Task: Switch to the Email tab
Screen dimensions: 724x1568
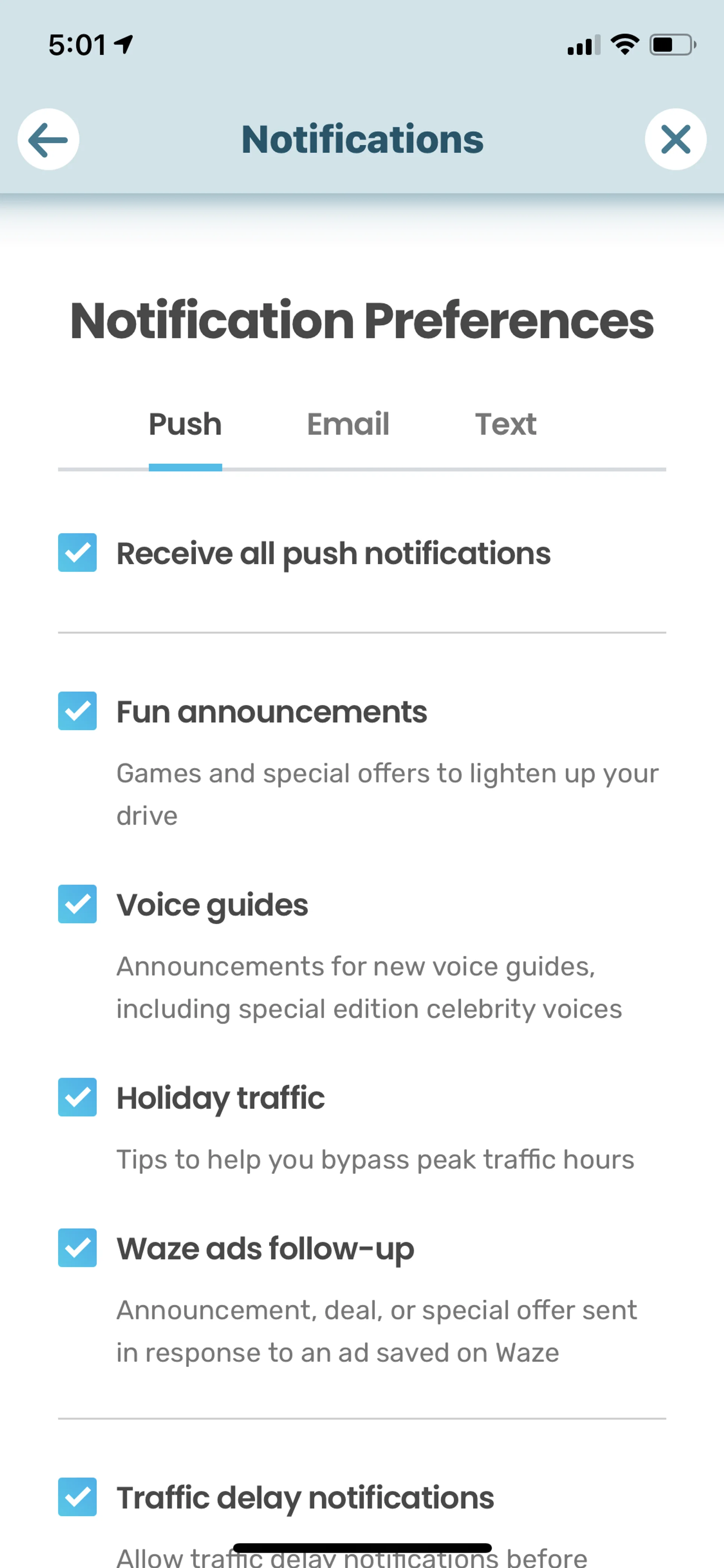Action: 347,424
